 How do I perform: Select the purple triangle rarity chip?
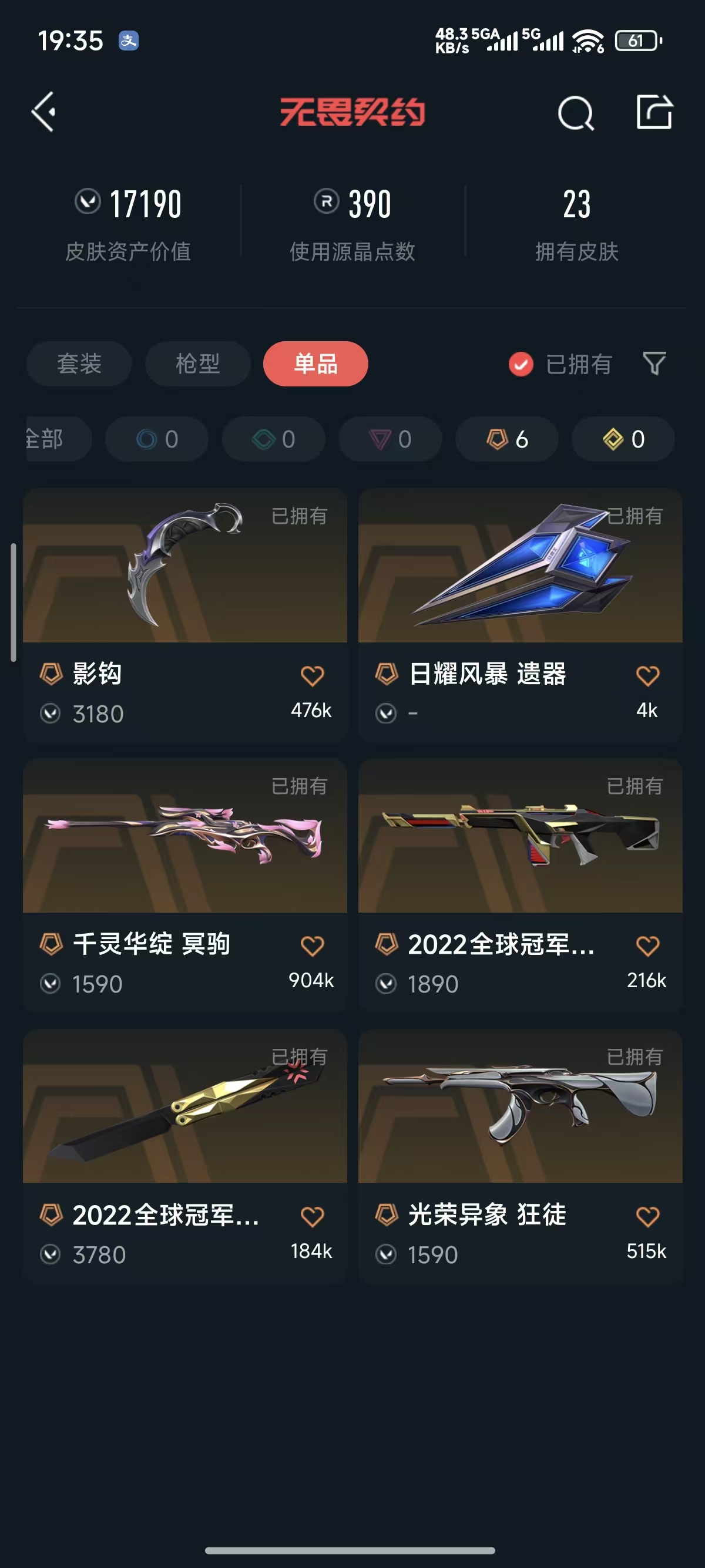[x=390, y=439]
